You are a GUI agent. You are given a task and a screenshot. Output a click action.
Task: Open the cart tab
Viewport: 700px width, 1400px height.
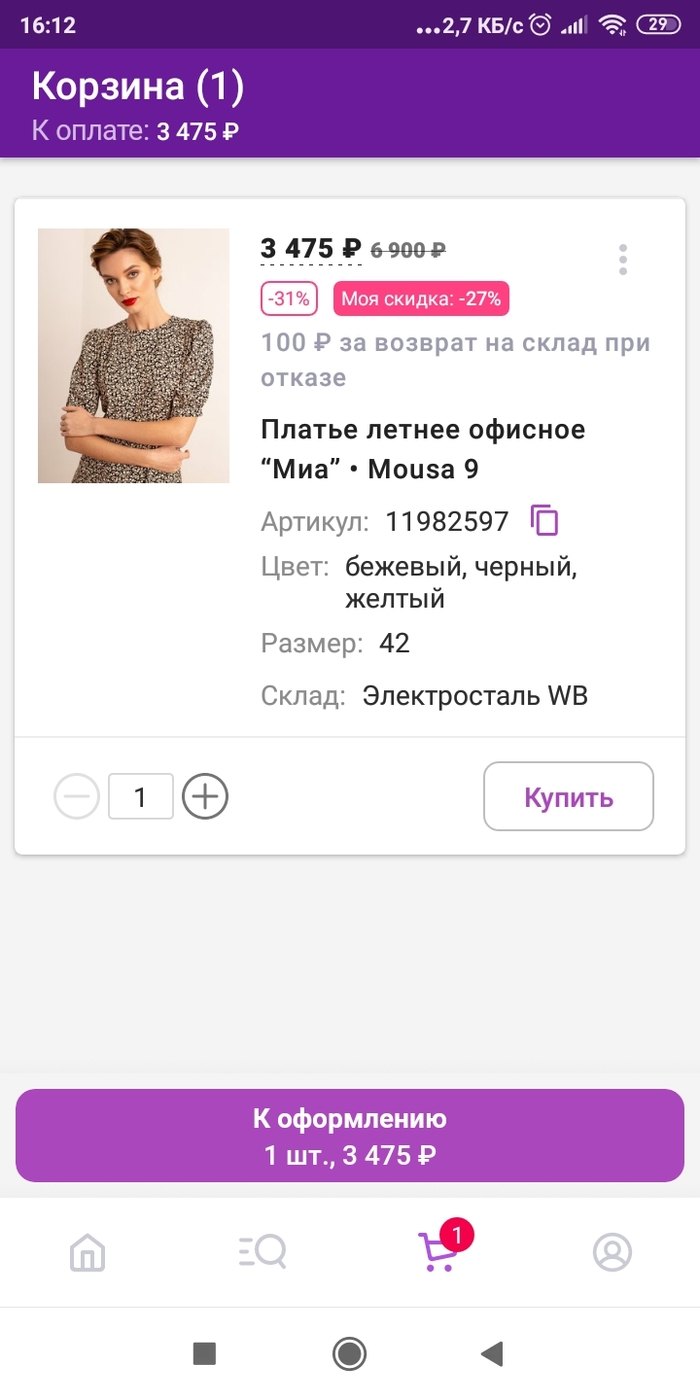point(438,1252)
